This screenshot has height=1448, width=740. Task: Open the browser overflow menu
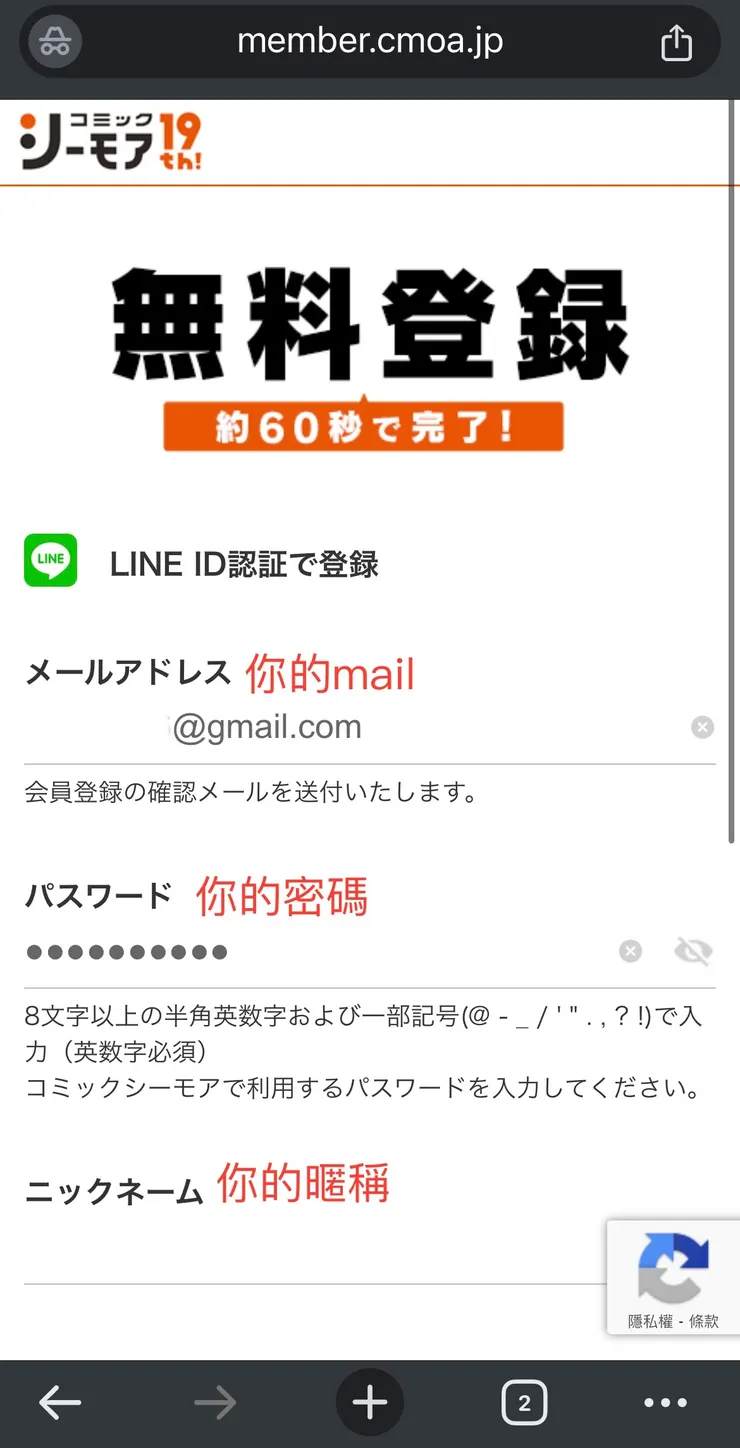(x=666, y=1403)
